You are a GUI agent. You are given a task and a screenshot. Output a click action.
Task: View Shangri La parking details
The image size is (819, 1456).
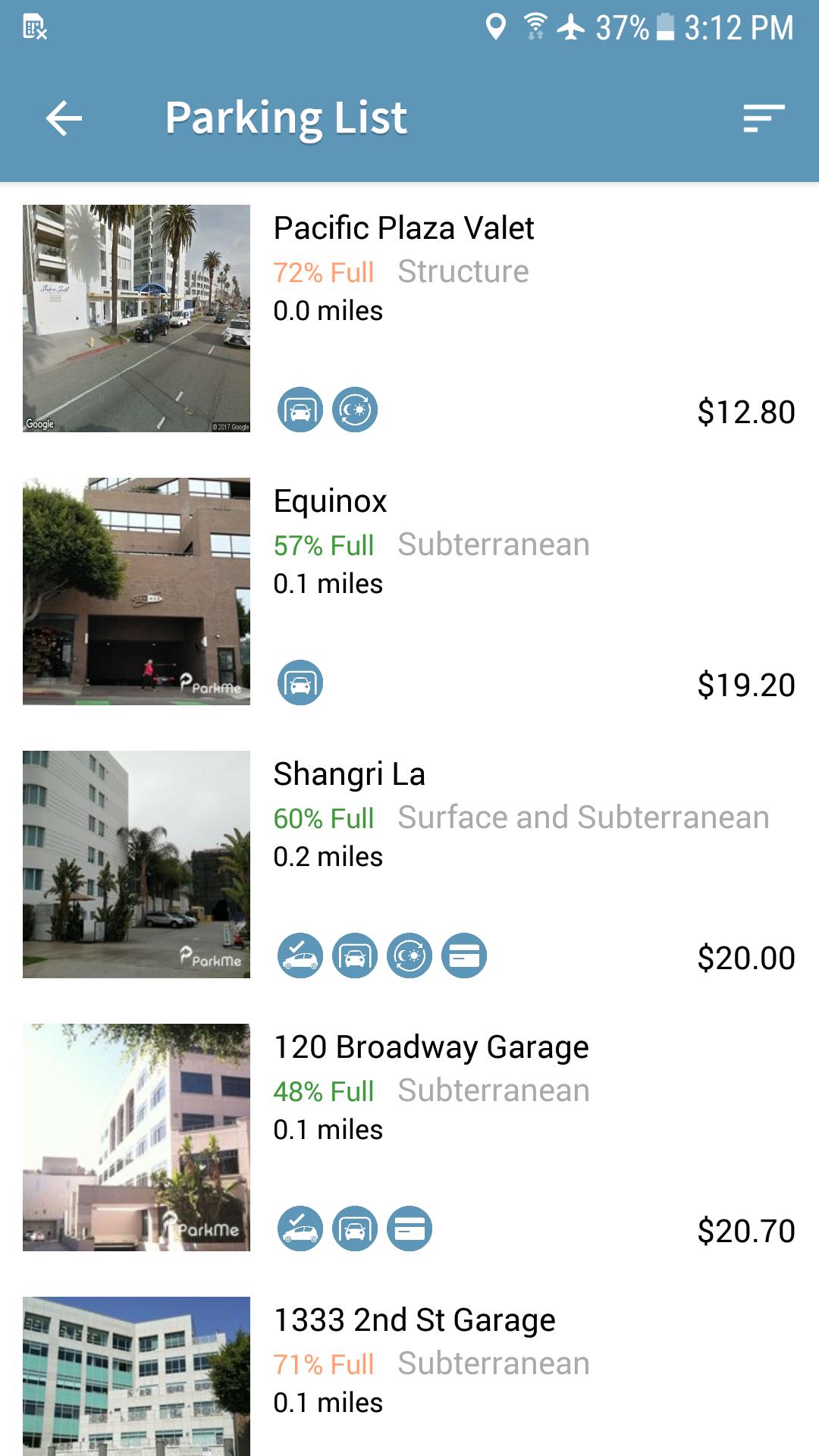349,774
